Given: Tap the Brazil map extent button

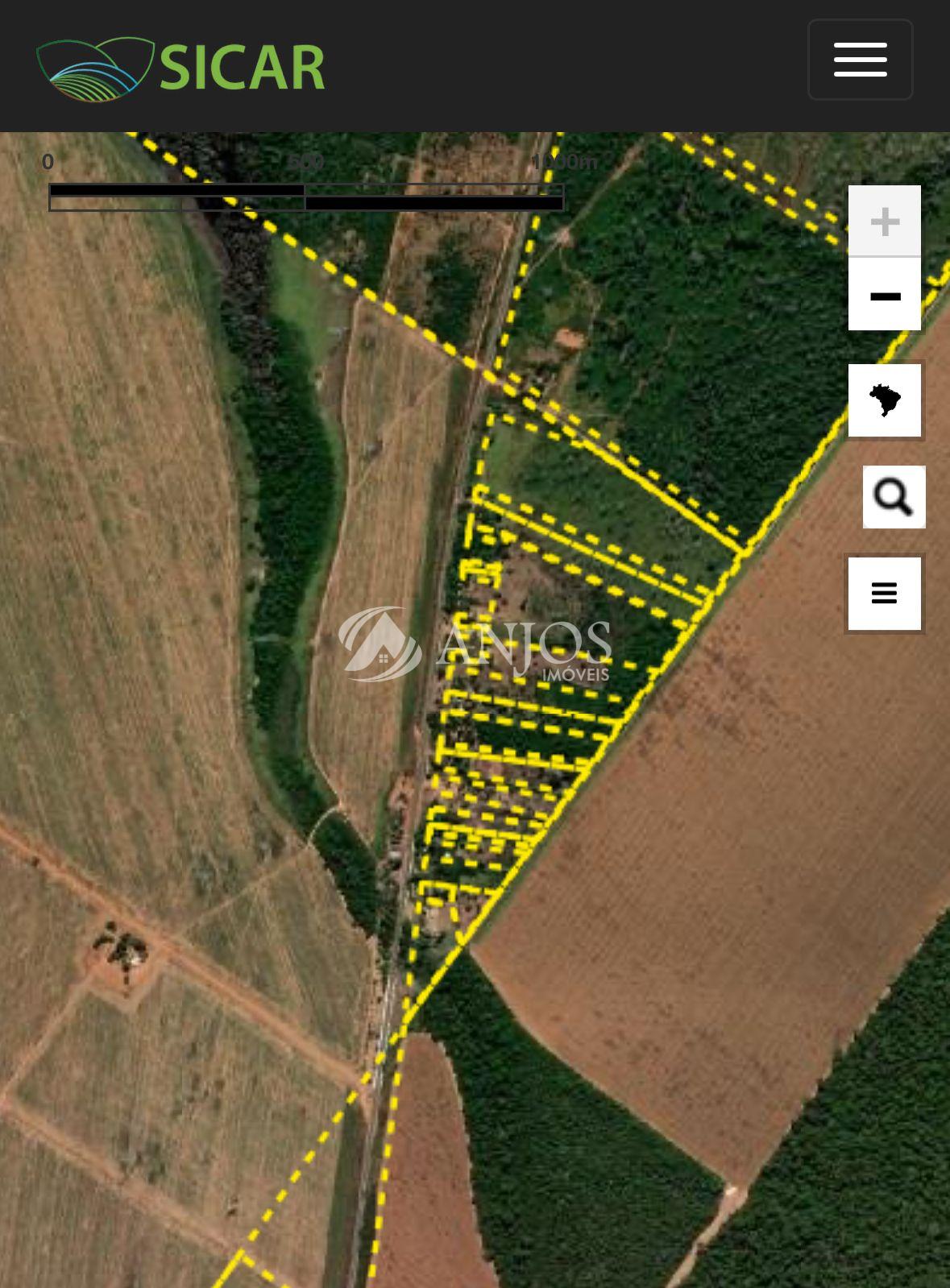Looking at the screenshot, I should coord(884,400).
